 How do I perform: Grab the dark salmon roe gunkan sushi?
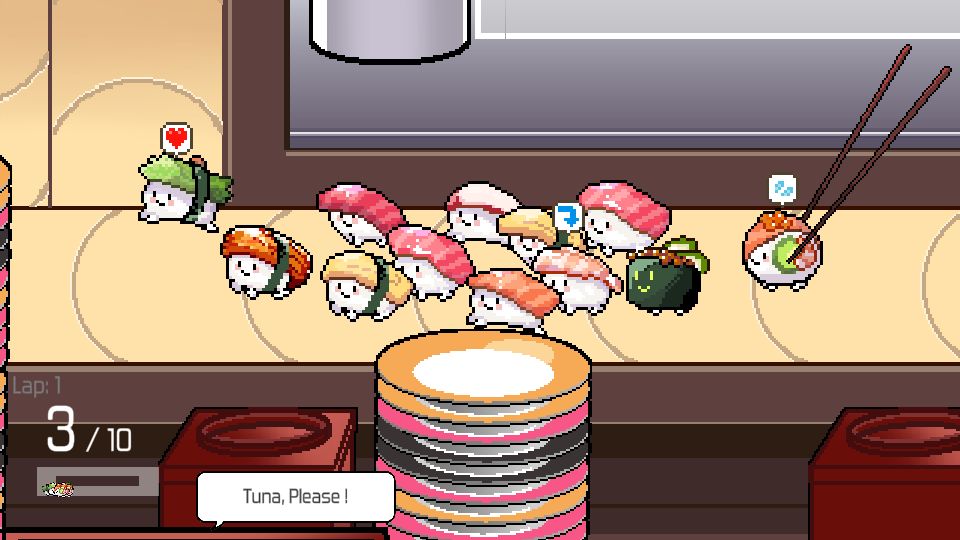(666, 276)
